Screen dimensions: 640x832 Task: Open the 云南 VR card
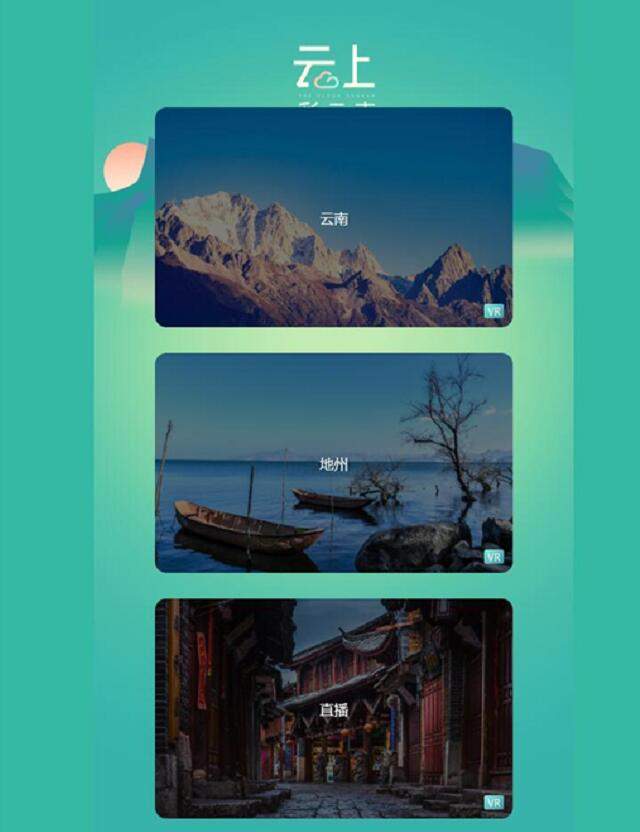(x=333, y=217)
